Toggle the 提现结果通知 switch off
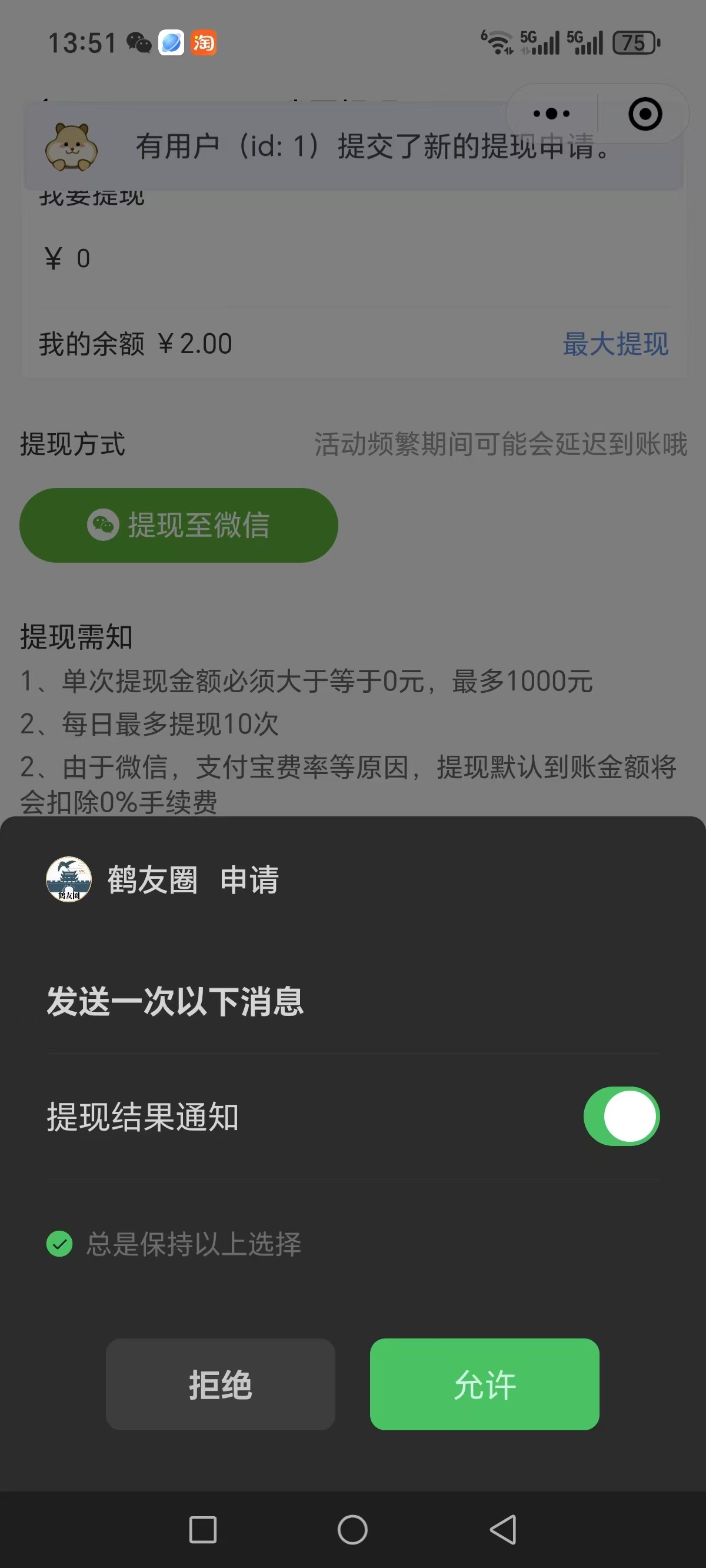 pyautogui.click(x=621, y=1117)
